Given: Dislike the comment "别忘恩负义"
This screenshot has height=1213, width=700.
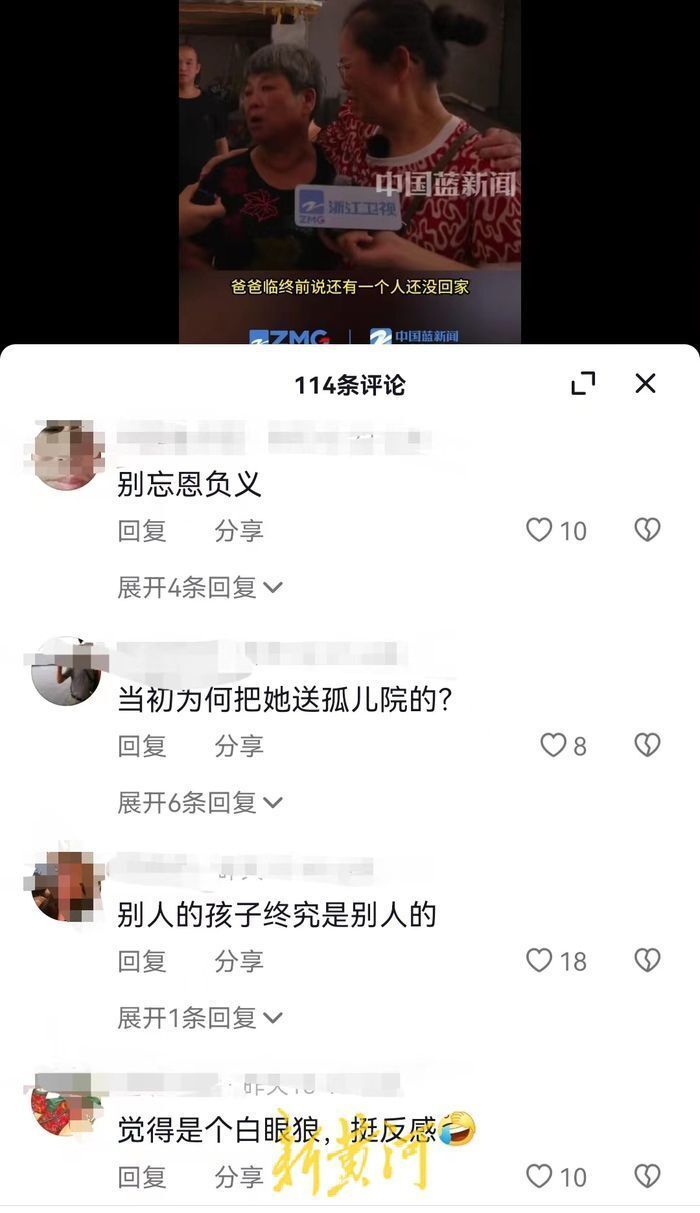Looking at the screenshot, I should click(647, 530).
